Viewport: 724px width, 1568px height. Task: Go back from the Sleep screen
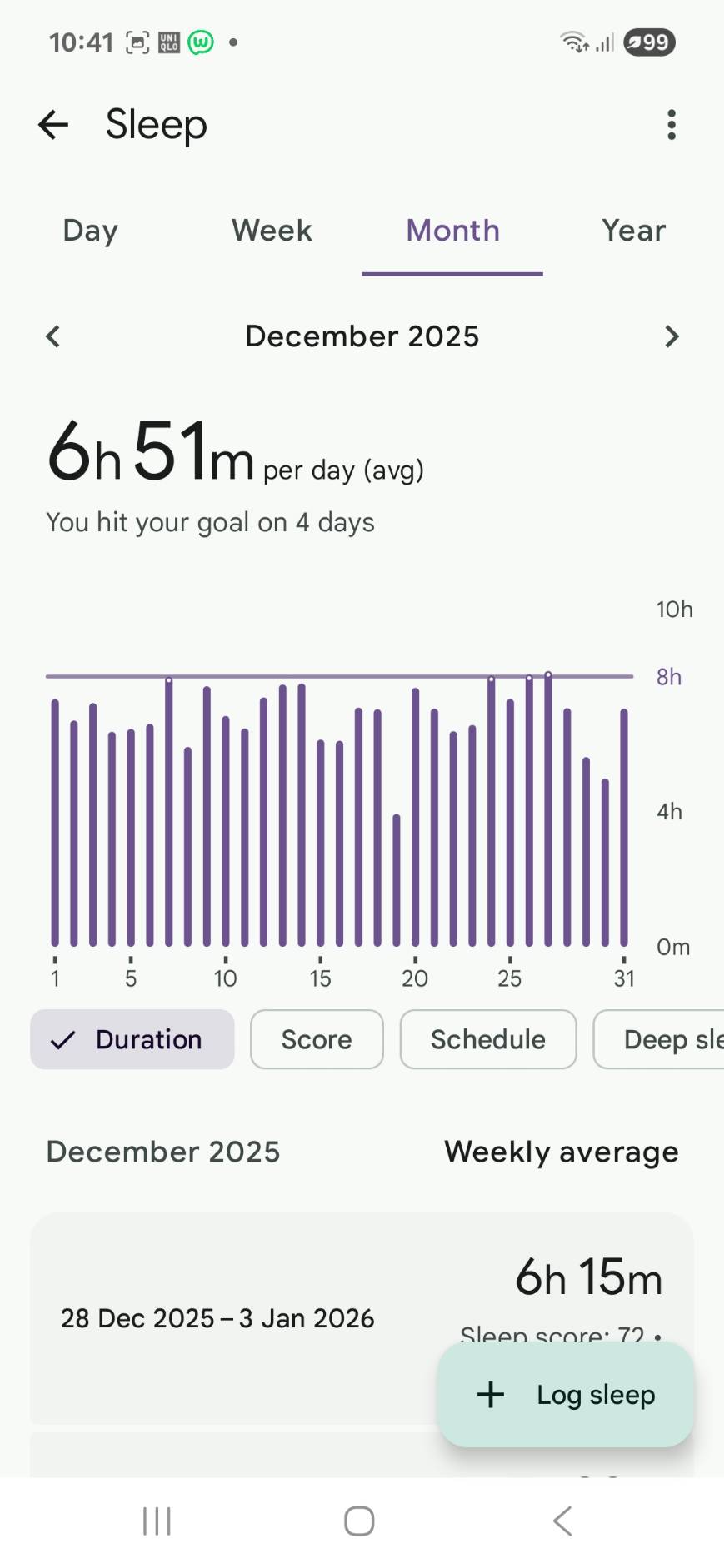[x=53, y=125]
